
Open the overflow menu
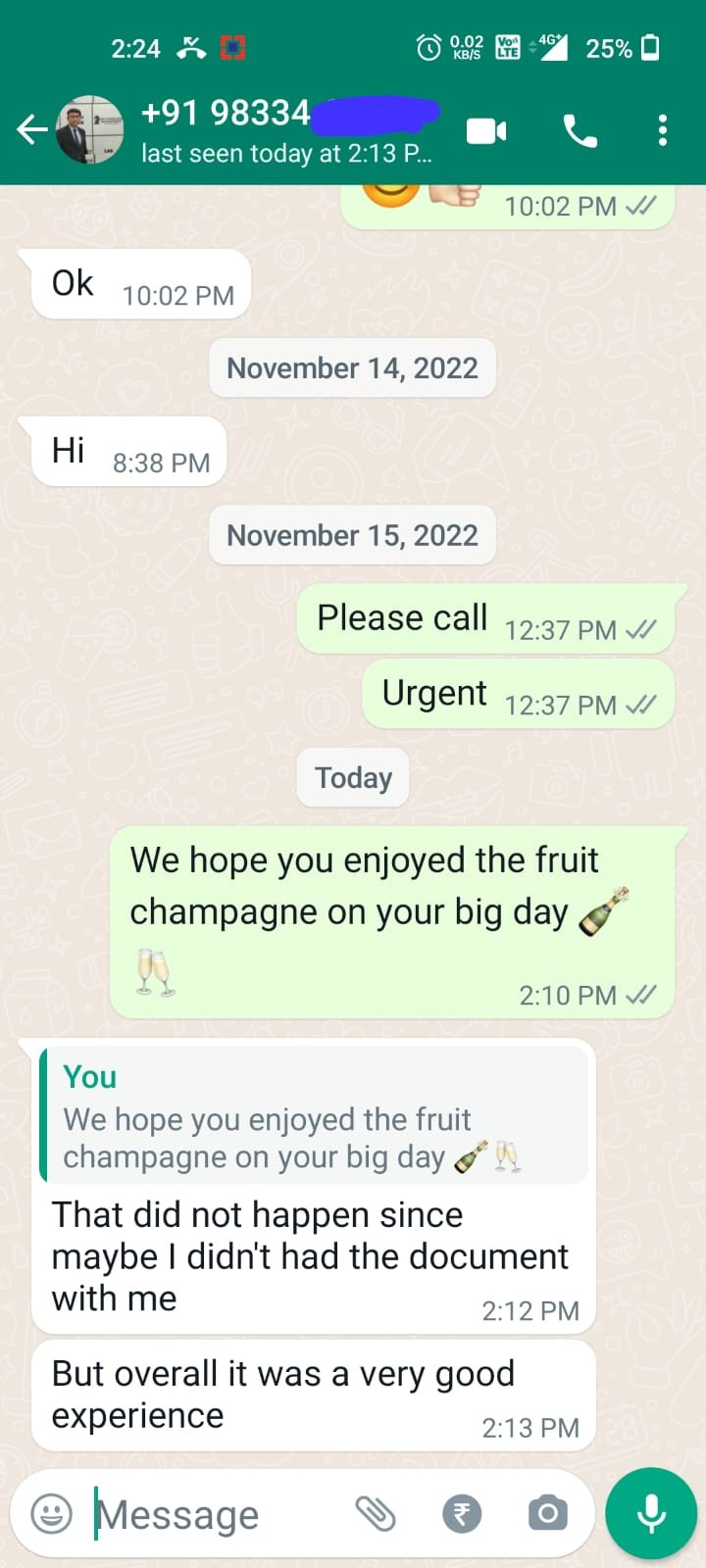click(x=663, y=130)
